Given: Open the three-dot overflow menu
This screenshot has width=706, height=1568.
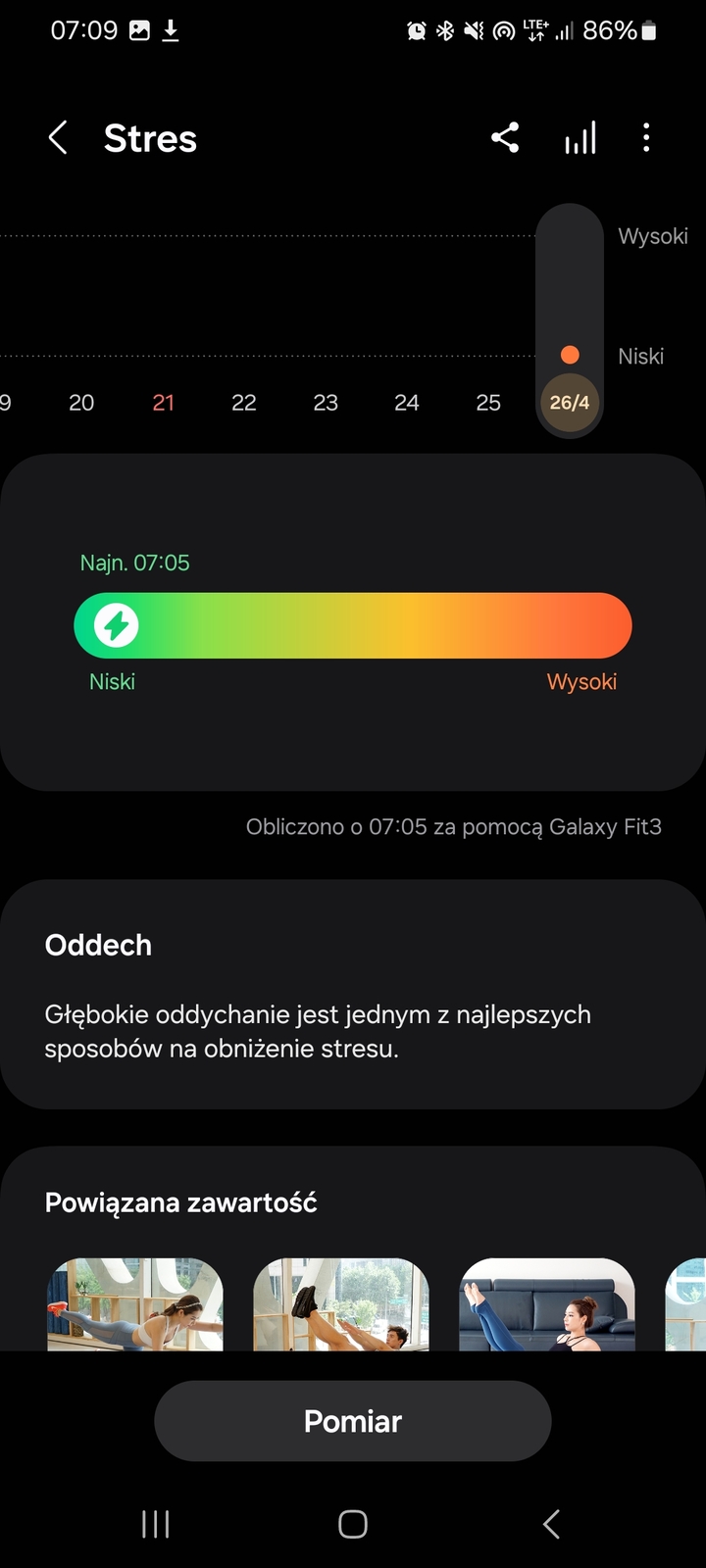Looking at the screenshot, I should click(x=646, y=138).
